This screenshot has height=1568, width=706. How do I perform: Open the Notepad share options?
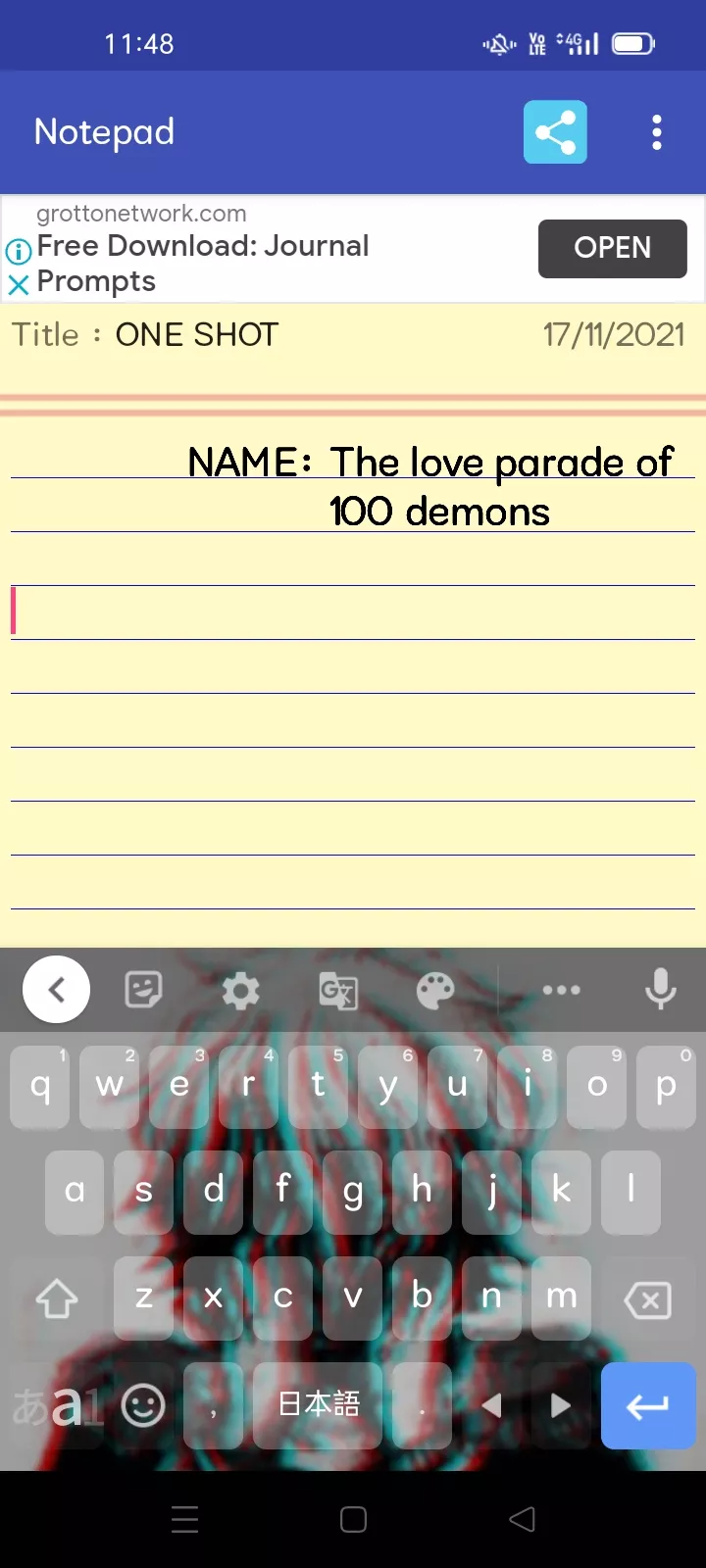(x=555, y=131)
